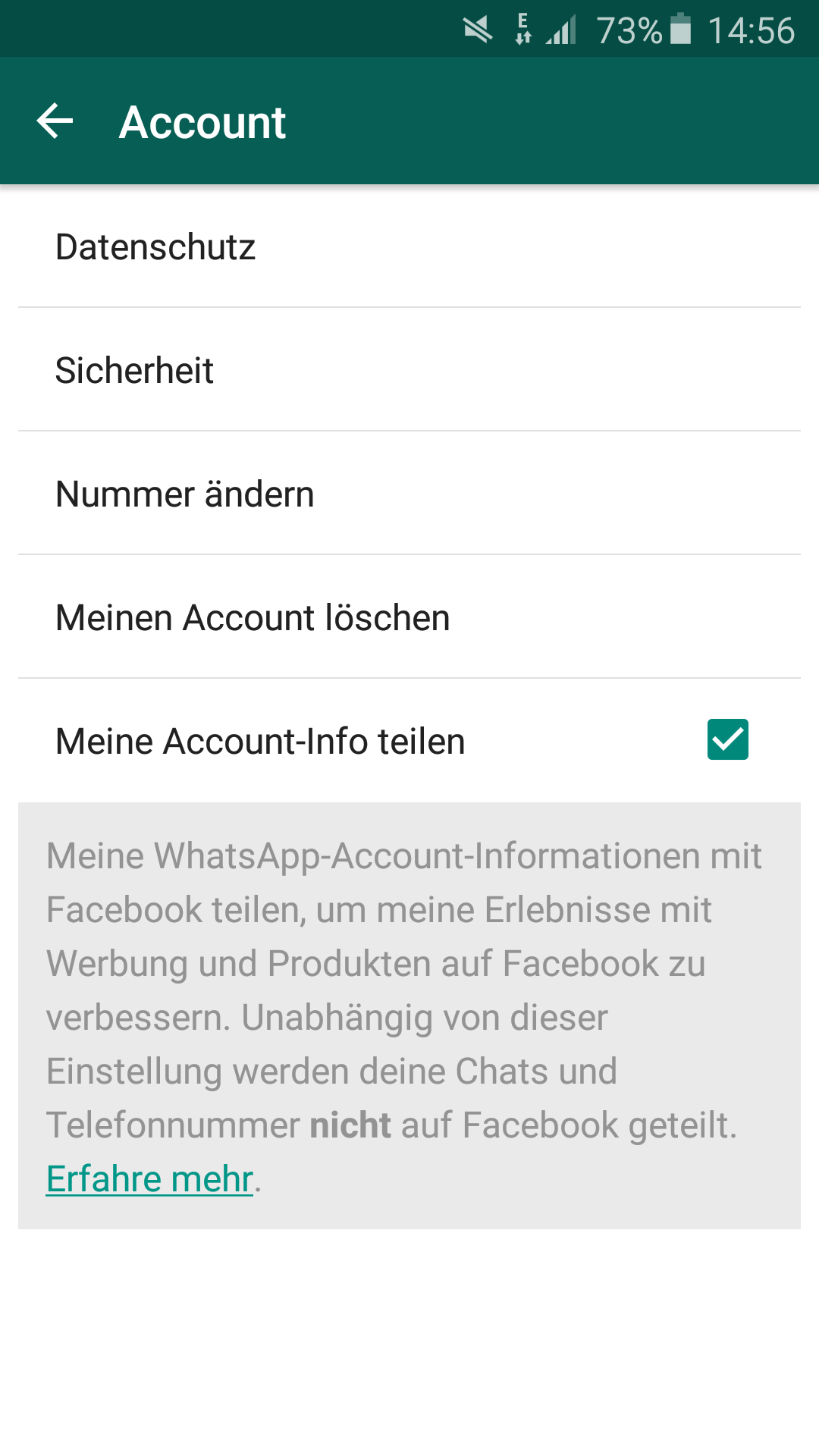Open Meinen Account löschen
The width and height of the screenshot is (819, 1456).
pyautogui.click(x=409, y=617)
